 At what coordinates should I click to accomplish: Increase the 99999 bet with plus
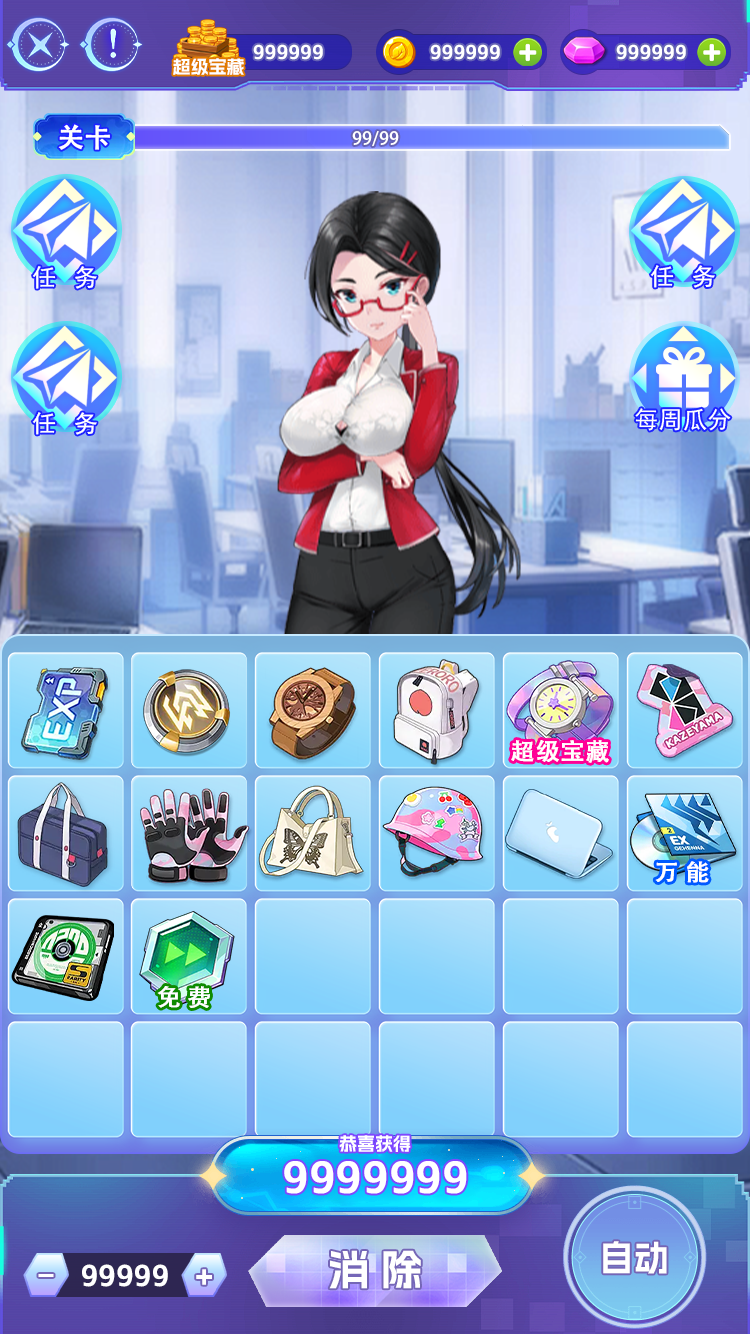coord(204,1276)
